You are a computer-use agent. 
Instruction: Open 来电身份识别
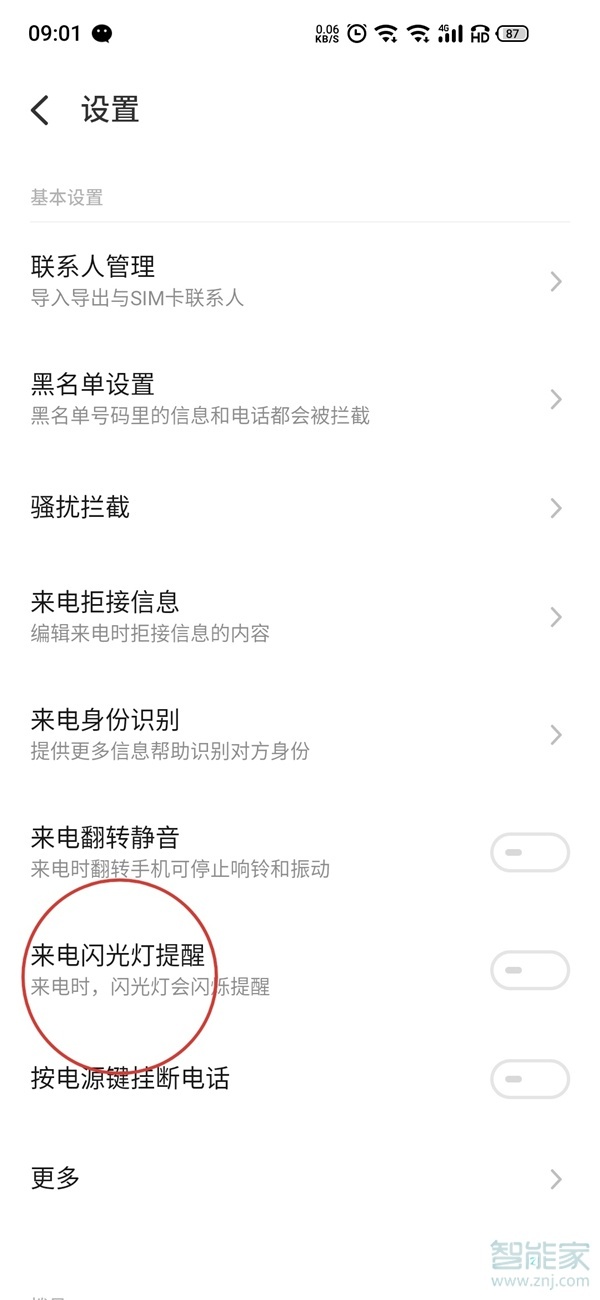click(300, 734)
